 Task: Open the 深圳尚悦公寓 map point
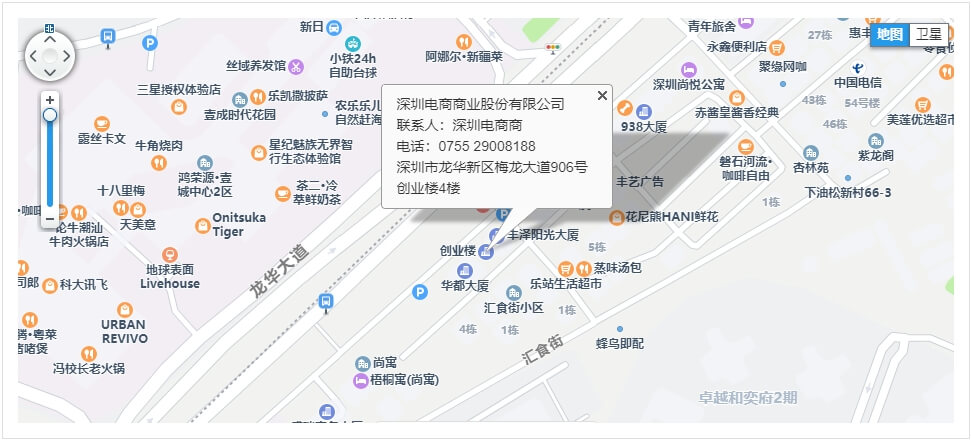coord(688,70)
